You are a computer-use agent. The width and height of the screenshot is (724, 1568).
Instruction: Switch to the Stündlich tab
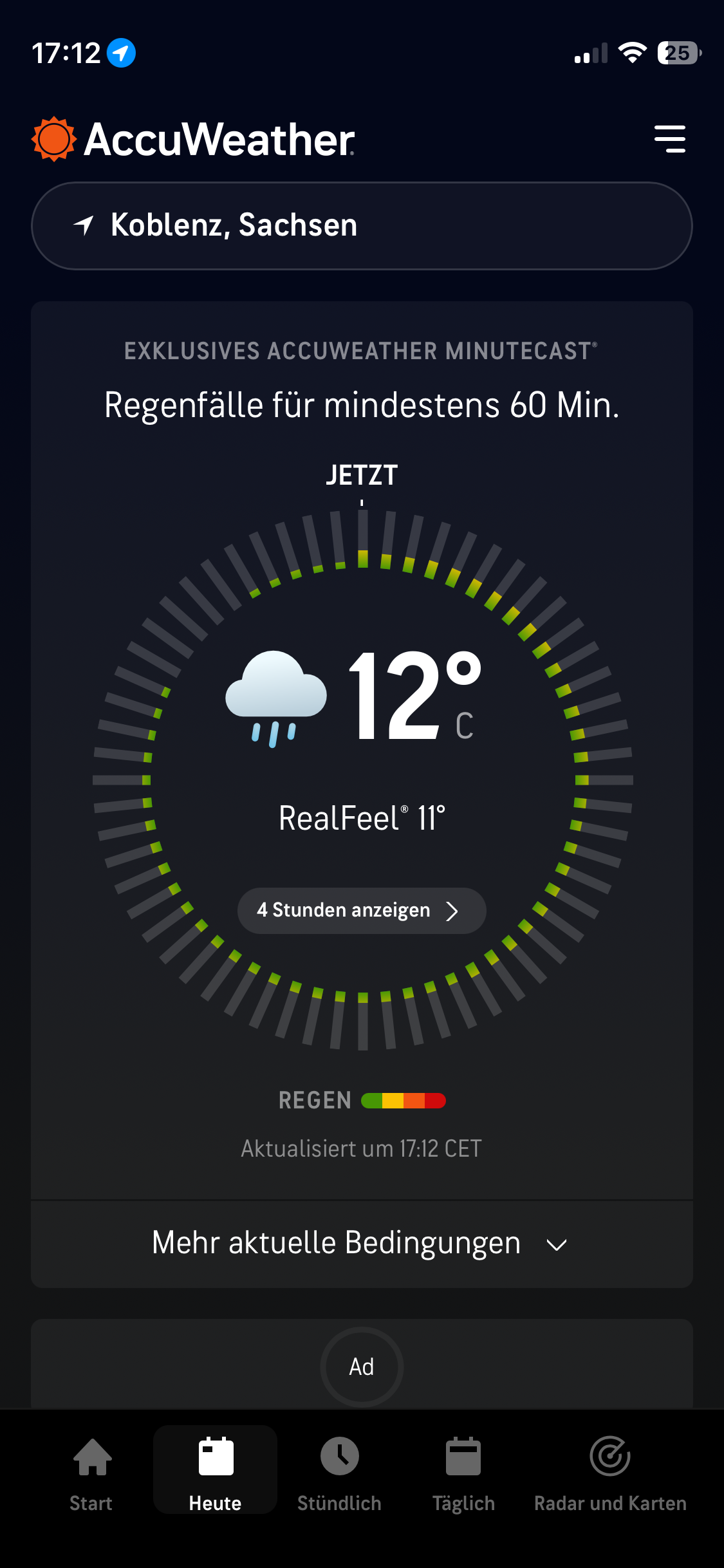point(339,1473)
